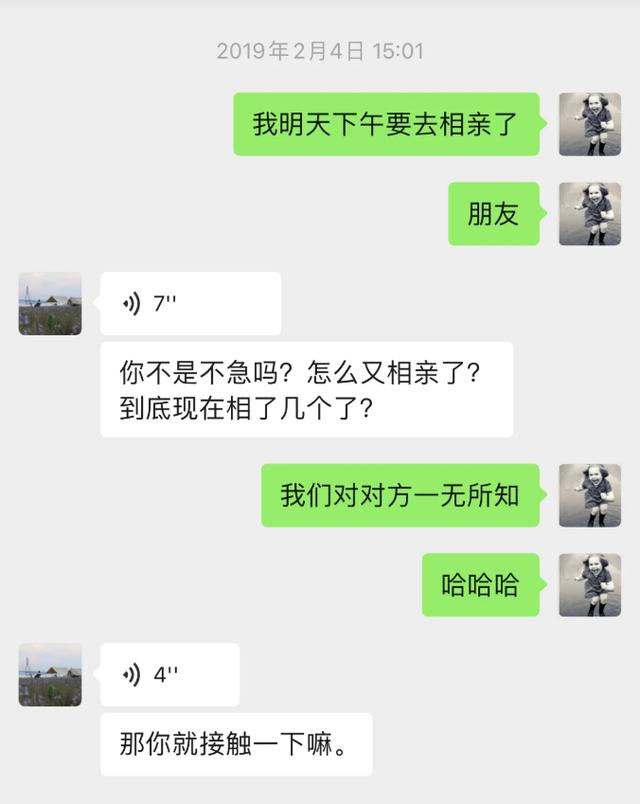Open the friend's avatar beside the 7'' voice message
640x804 pixels.
(50, 303)
